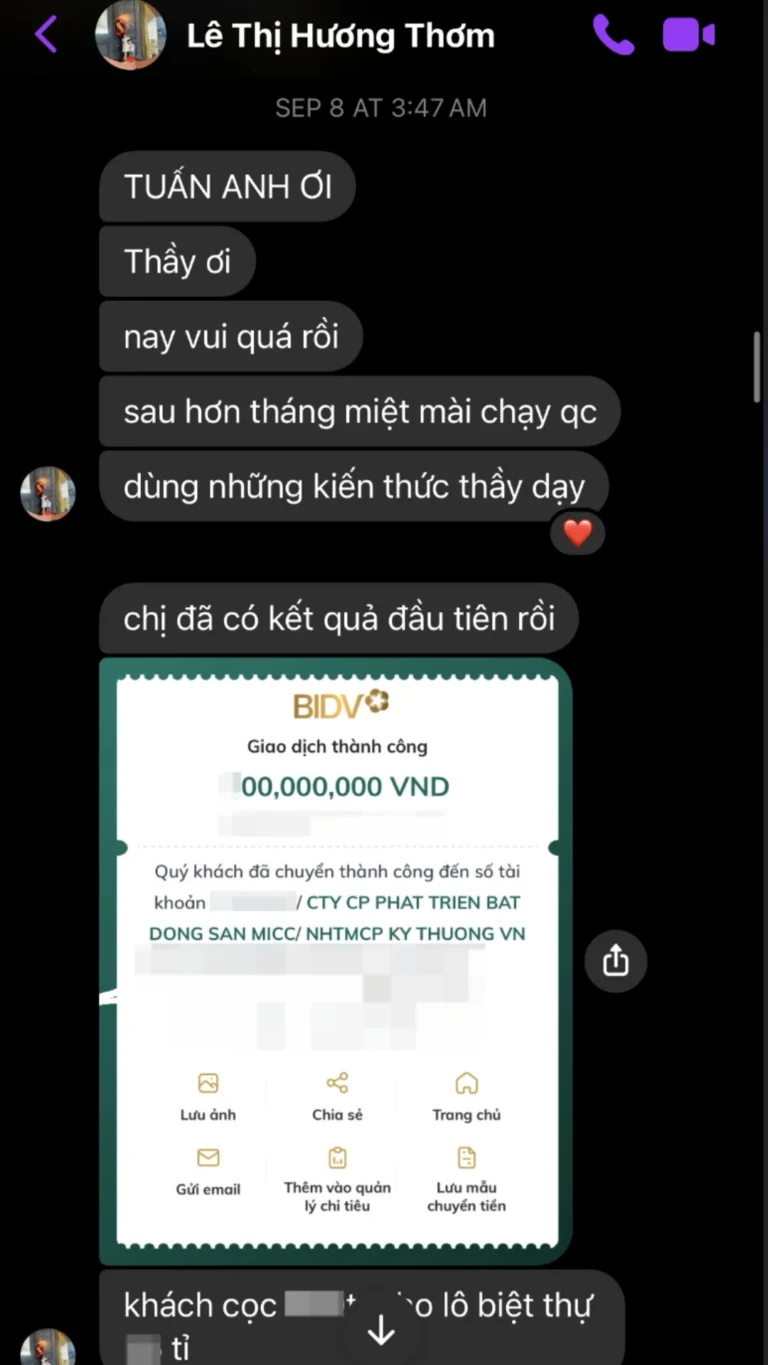Jump to the latest message
Screen dimensions: 768x1365
(381, 1330)
